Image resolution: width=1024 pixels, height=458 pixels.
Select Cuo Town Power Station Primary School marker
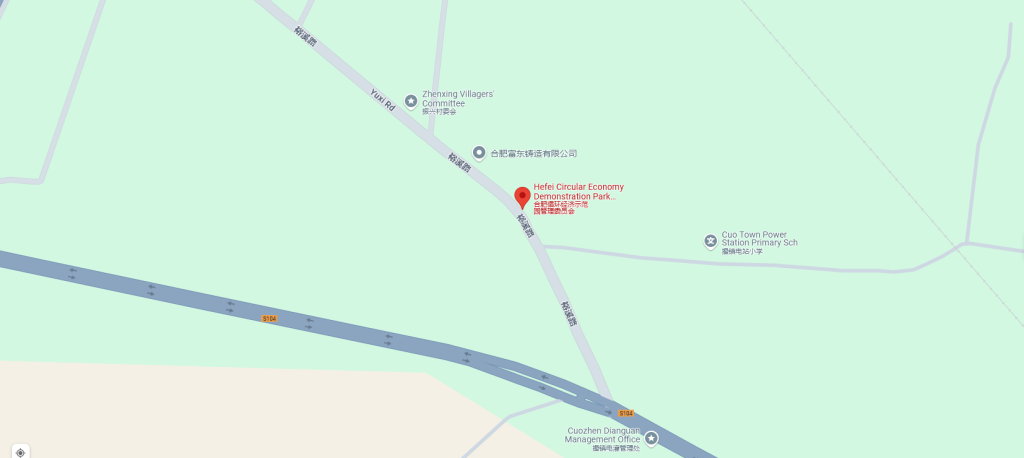(710, 240)
